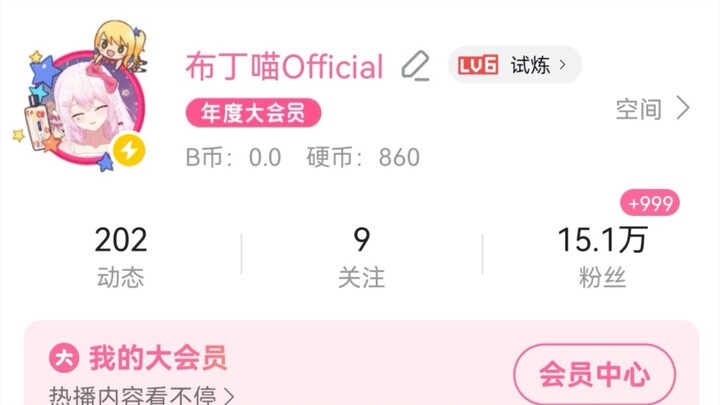Tap the edit pencil next to username

(415, 66)
